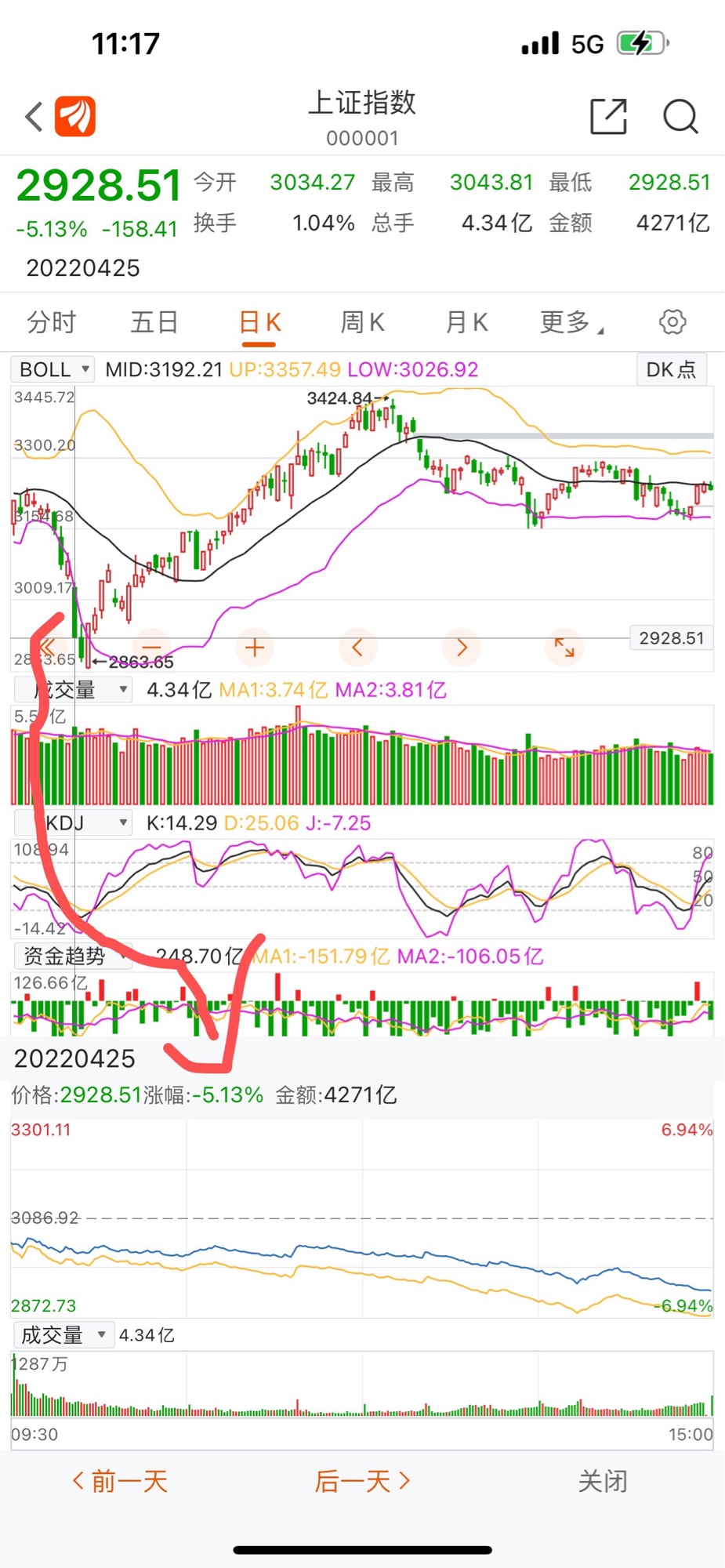Move chart right with right chevron
This screenshot has height=1568, width=725.
461,648
